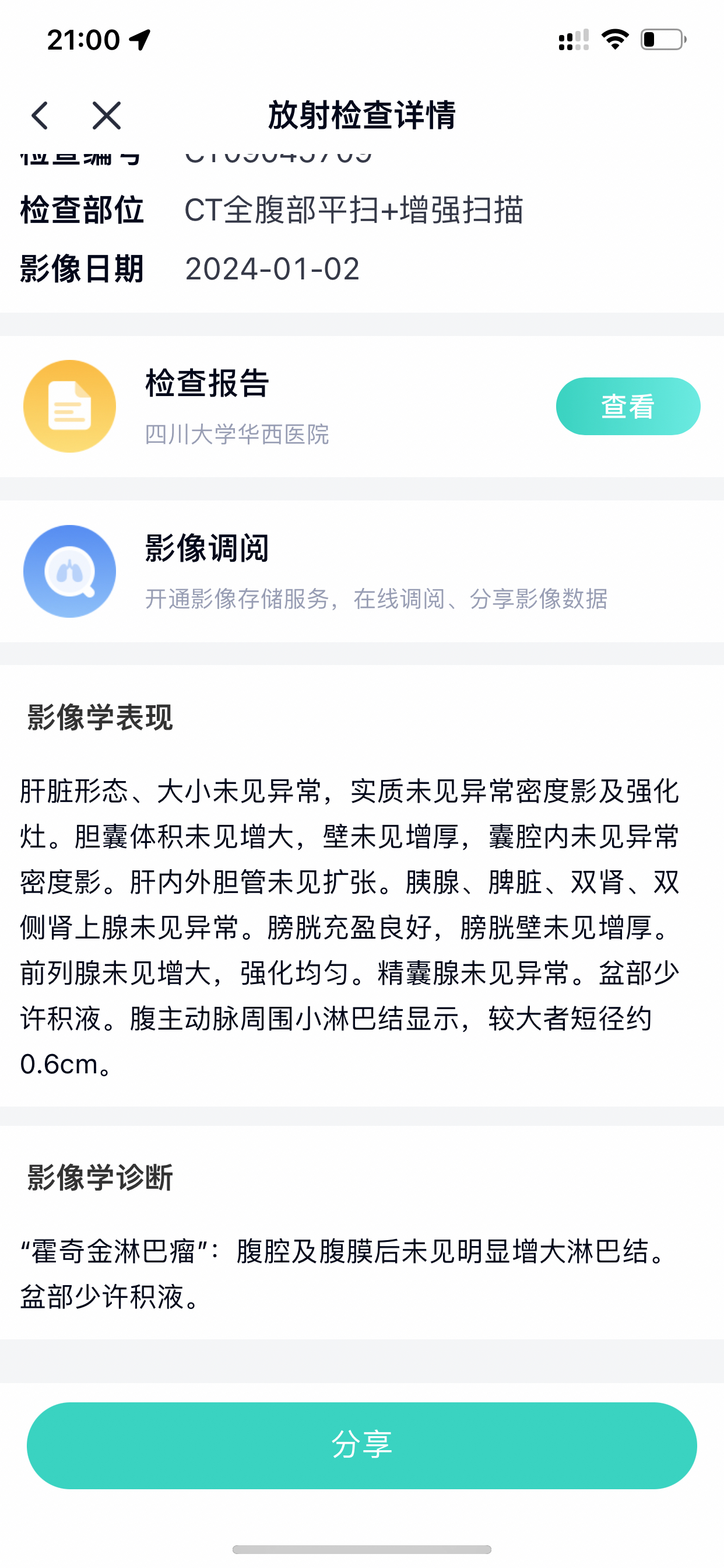Go back using the top-left arrow
The height and width of the screenshot is (1568, 724).
(40, 116)
